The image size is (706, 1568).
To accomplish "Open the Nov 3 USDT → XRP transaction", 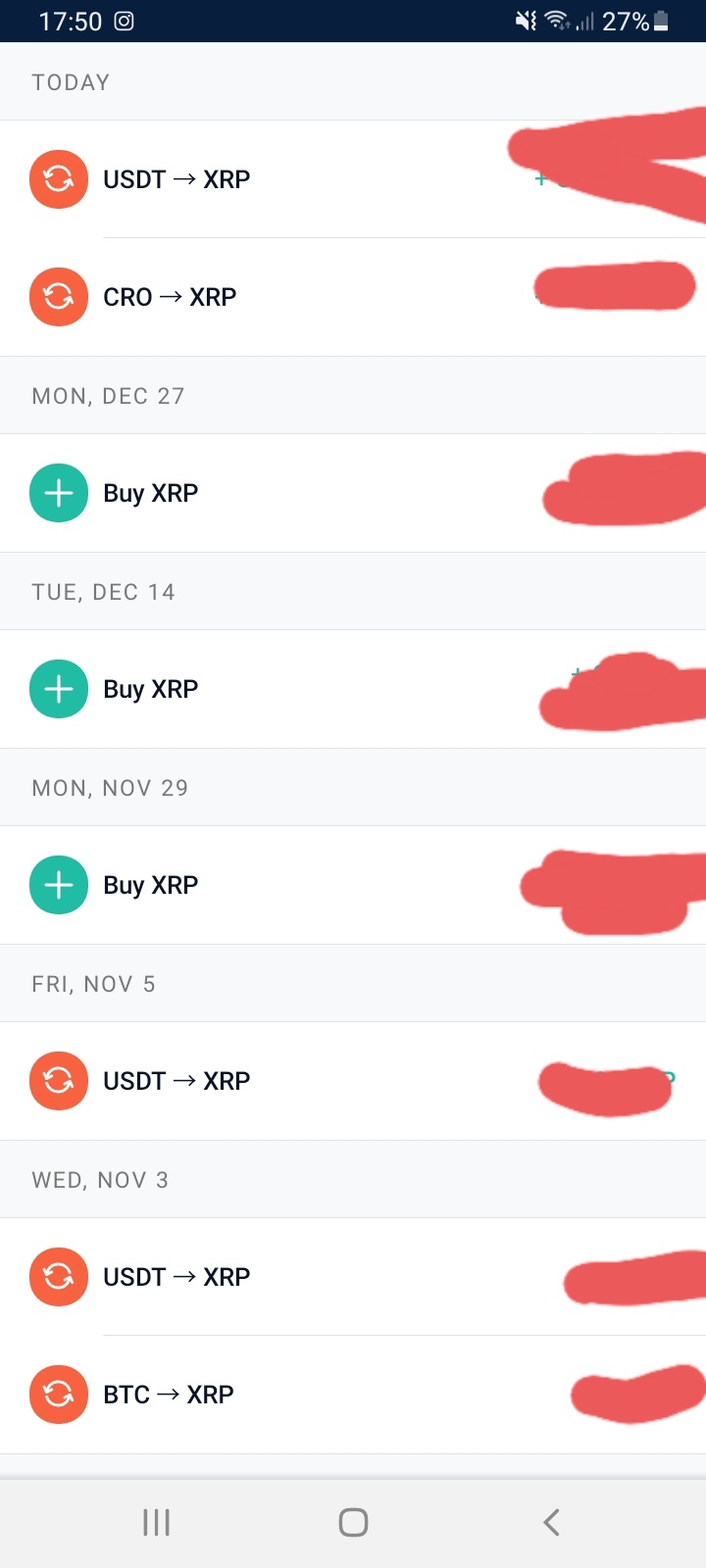I will [353, 1277].
